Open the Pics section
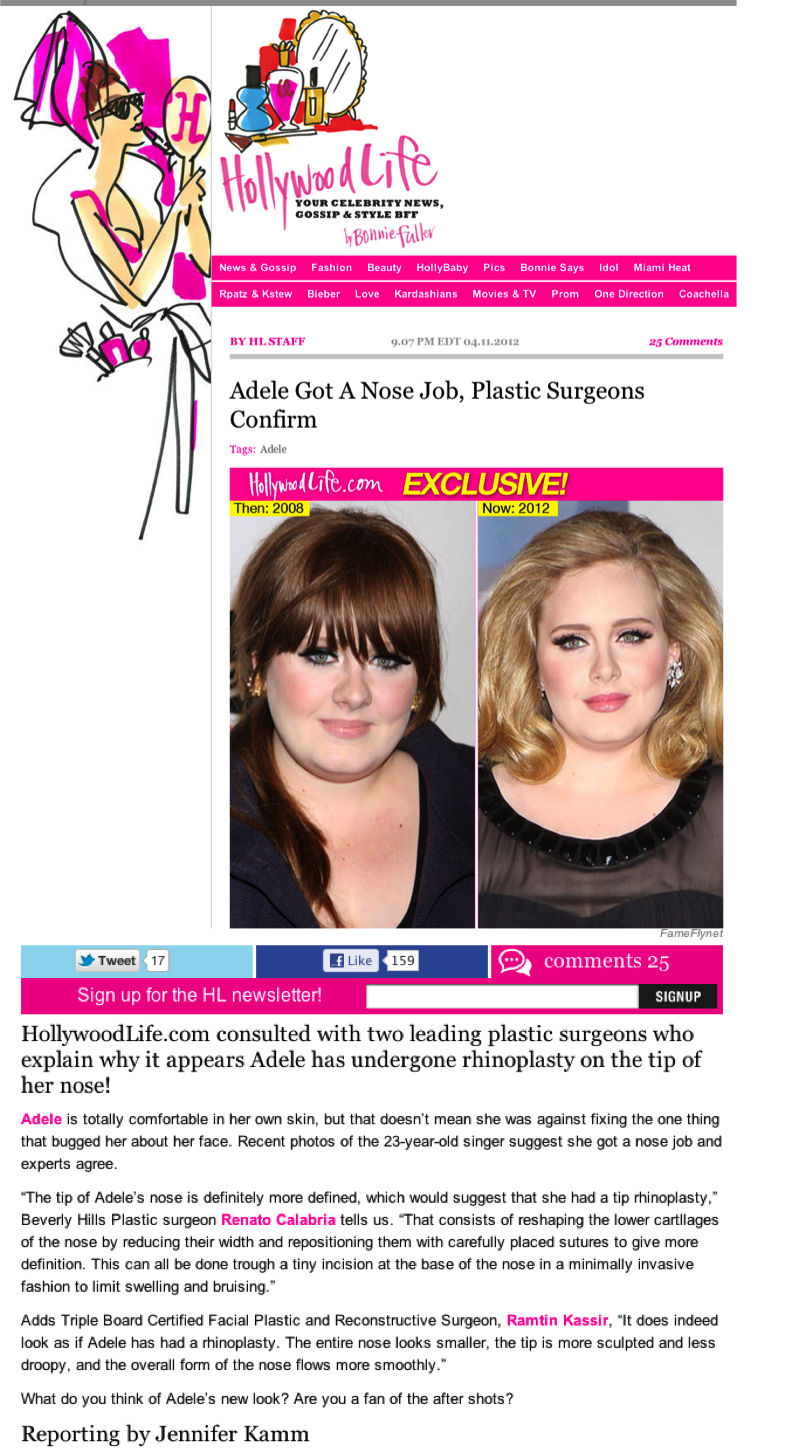The height and width of the screenshot is (1453, 809). (494, 268)
